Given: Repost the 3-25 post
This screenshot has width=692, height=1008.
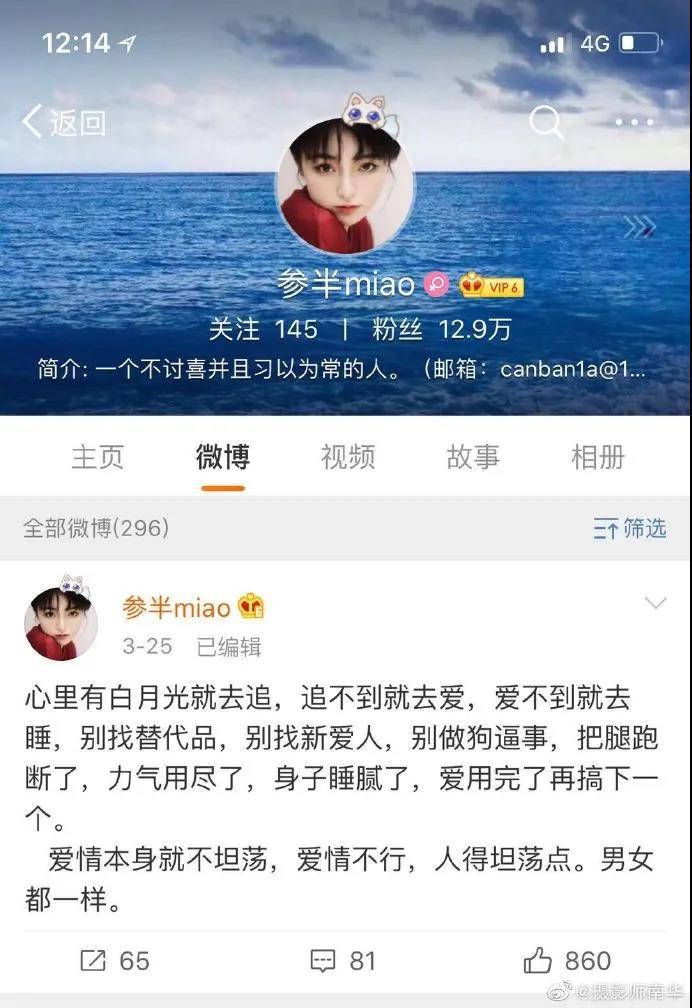Looking at the screenshot, I should click(114, 961).
